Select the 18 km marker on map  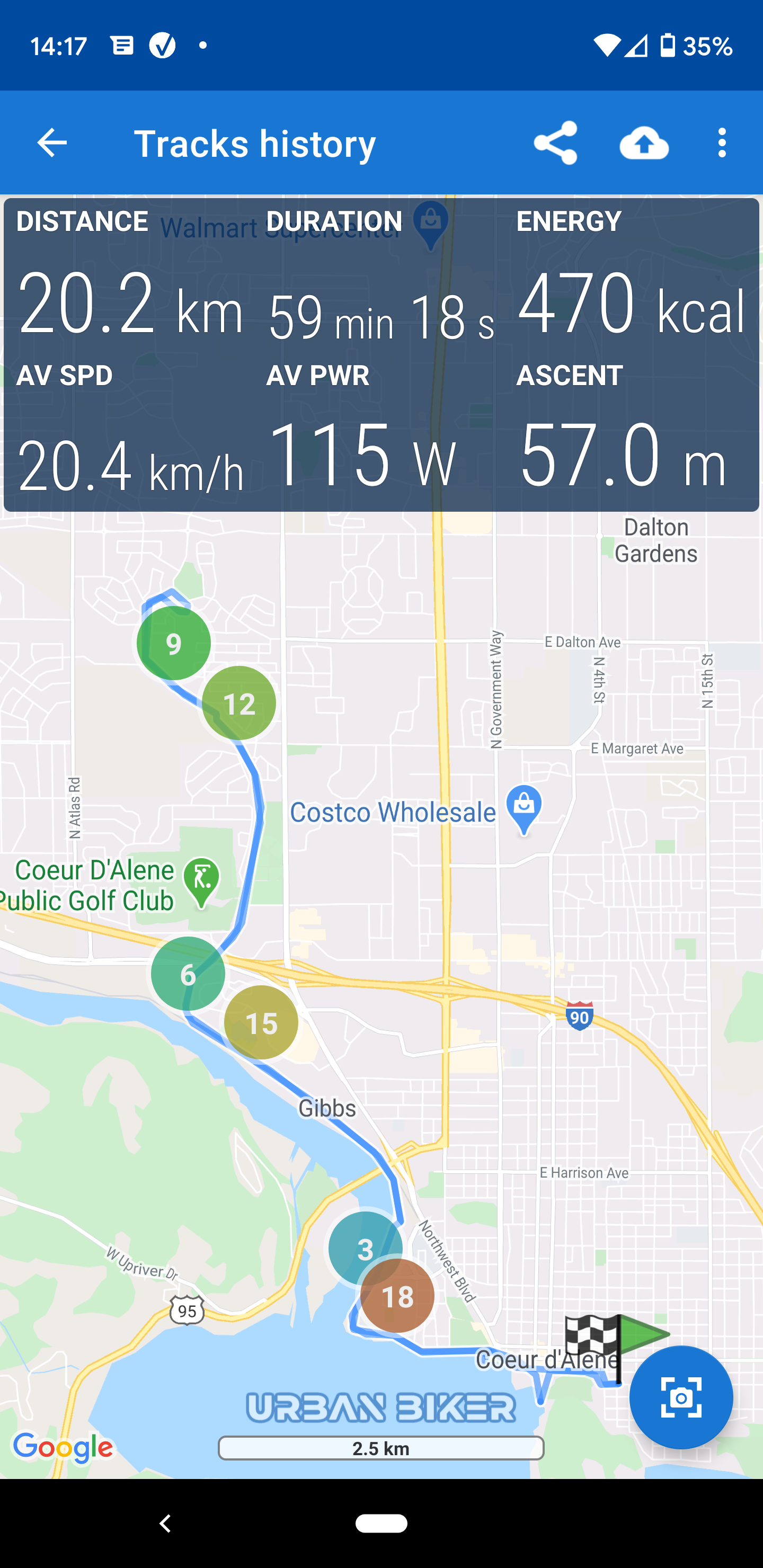click(397, 1296)
